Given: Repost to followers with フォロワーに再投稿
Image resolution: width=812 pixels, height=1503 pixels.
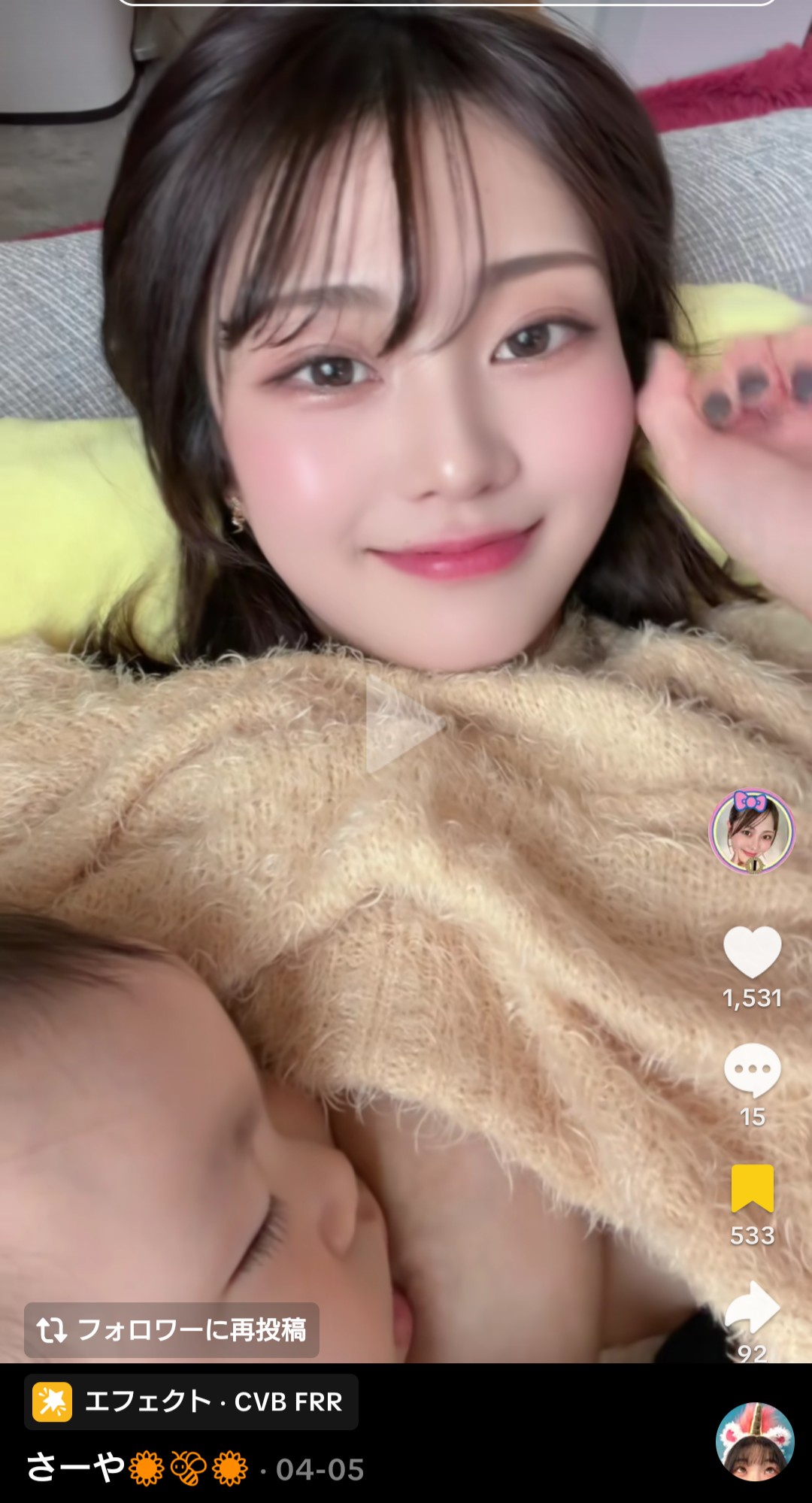Looking at the screenshot, I should pos(172,1330).
